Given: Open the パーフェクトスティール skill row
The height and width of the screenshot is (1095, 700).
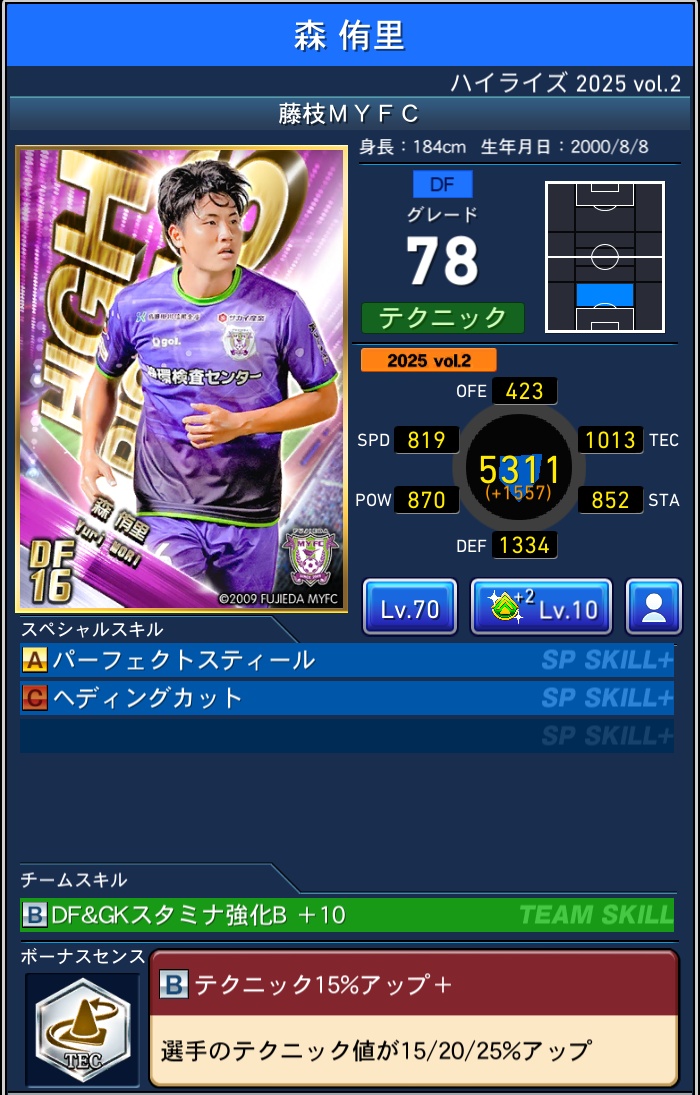Looking at the screenshot, I should pos(346,660).
